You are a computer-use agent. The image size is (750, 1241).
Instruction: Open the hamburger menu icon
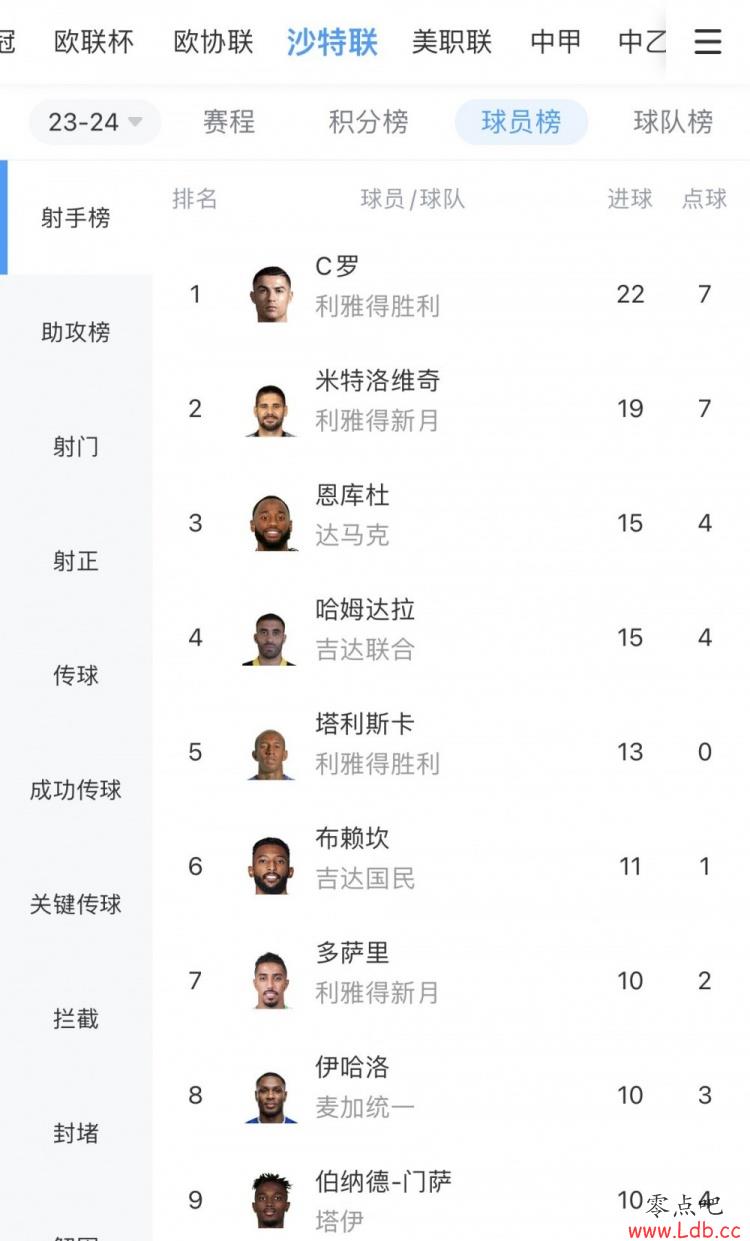708,42
